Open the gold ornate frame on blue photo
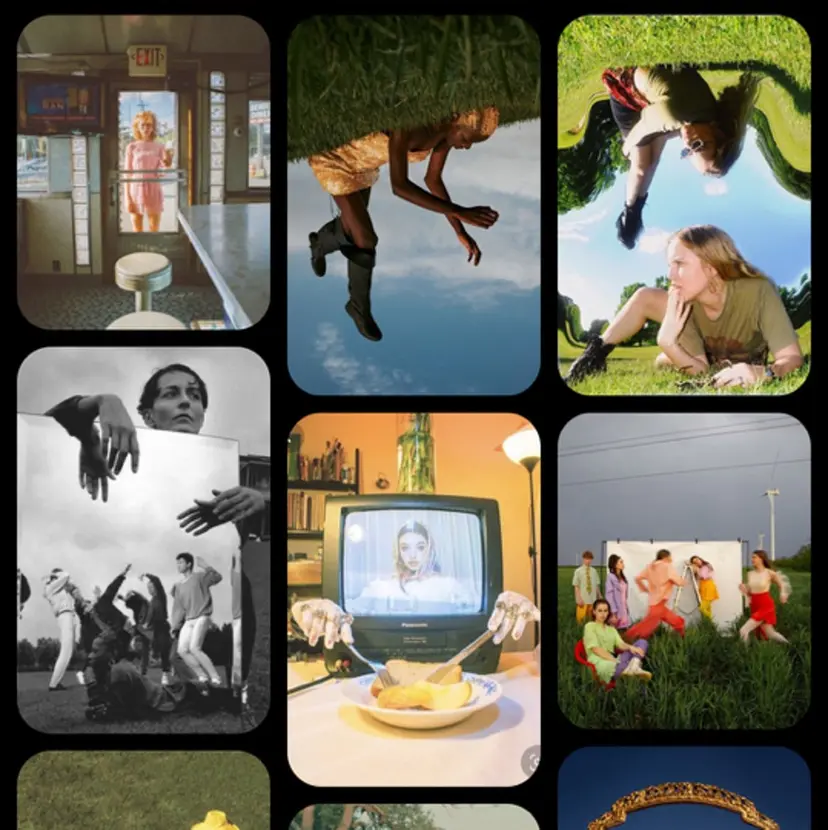The height and width of the screenshot is (830, 828). pos(684,795)
